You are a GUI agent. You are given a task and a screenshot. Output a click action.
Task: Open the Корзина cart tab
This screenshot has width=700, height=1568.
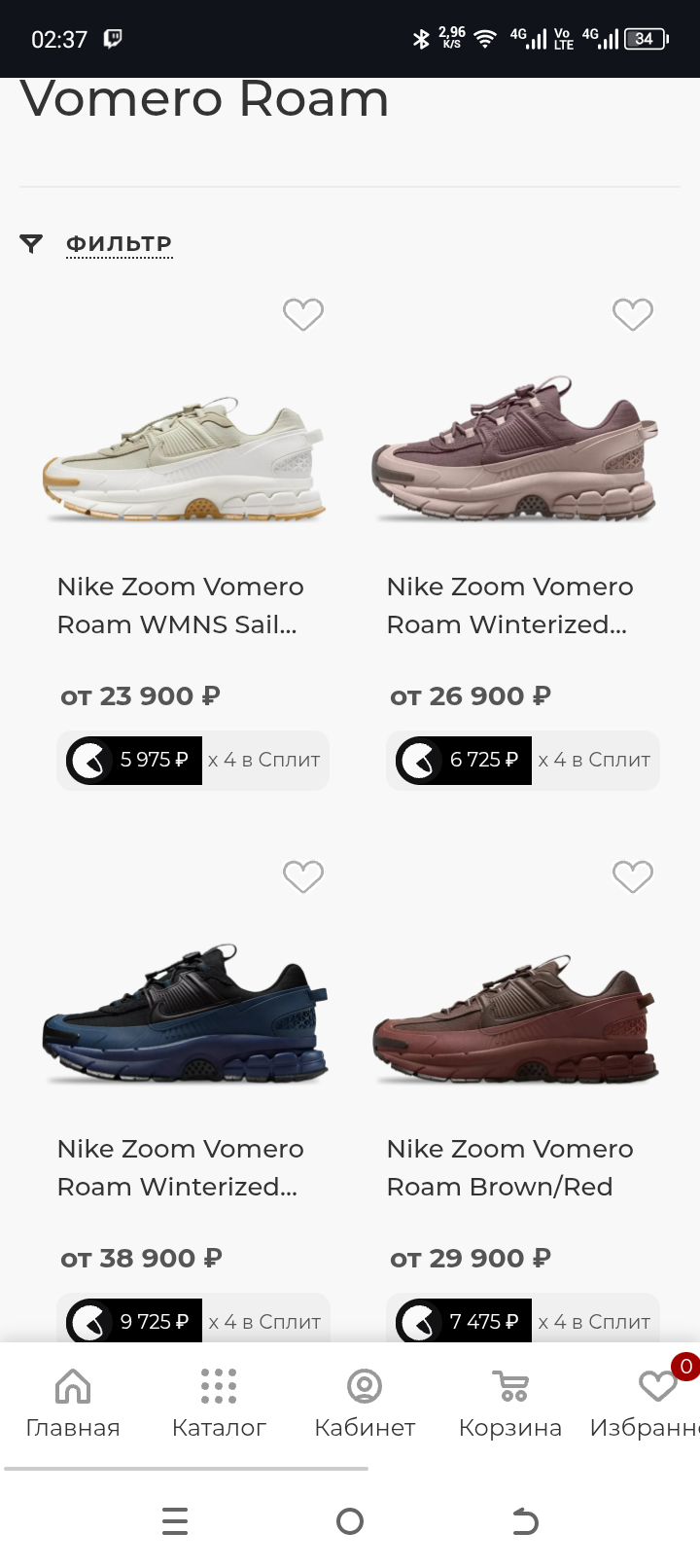click(x=510, y=1403)
